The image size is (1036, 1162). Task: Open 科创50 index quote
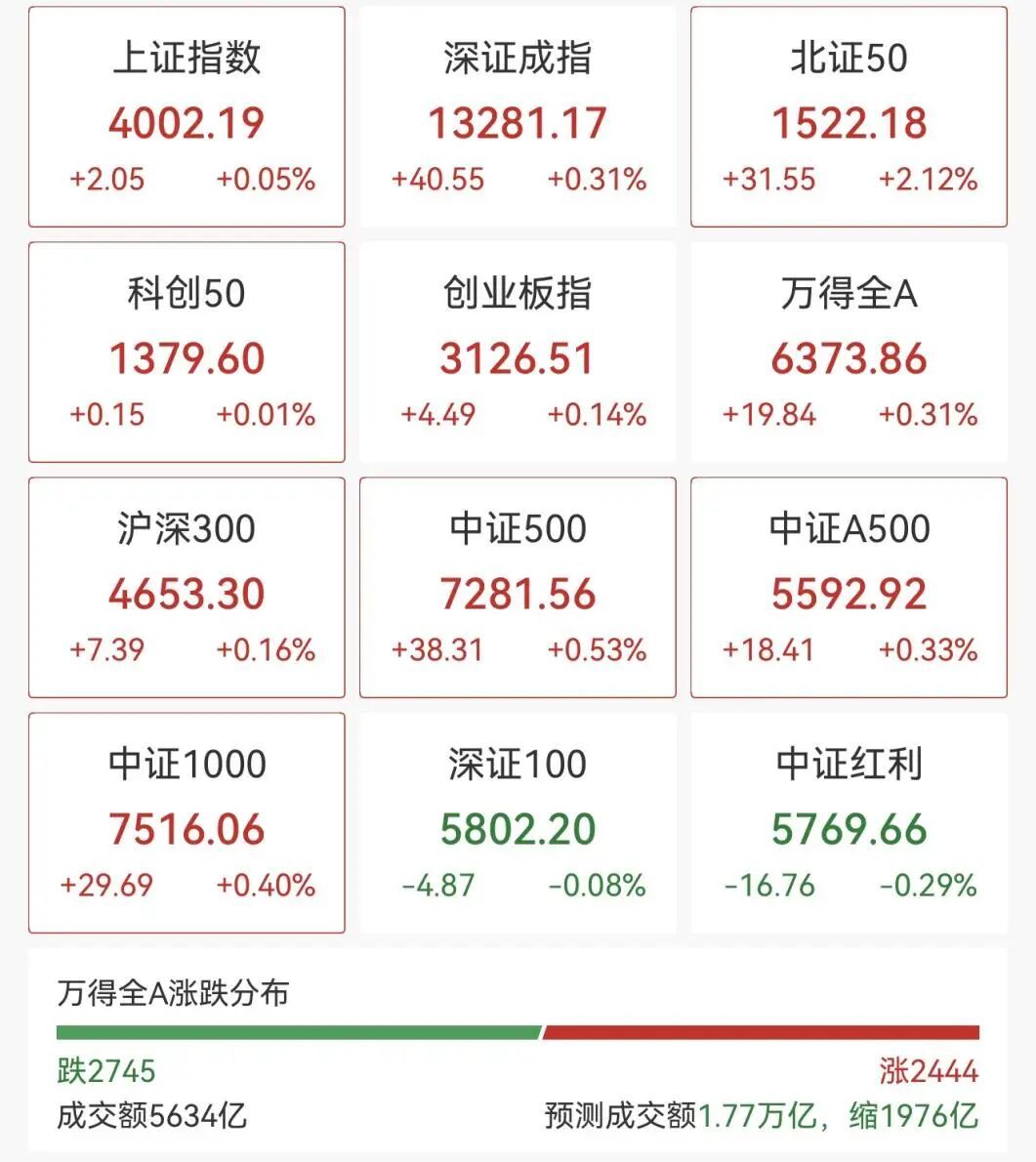186,353
